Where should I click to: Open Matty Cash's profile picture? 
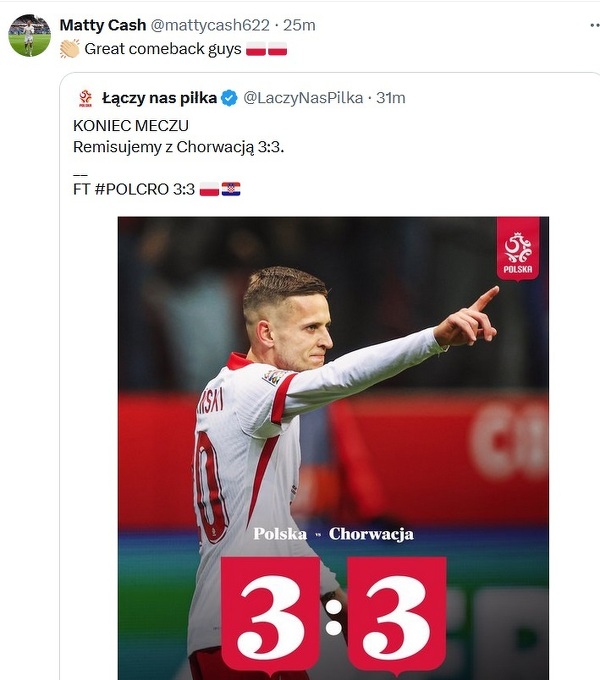(x=29, y=36)
